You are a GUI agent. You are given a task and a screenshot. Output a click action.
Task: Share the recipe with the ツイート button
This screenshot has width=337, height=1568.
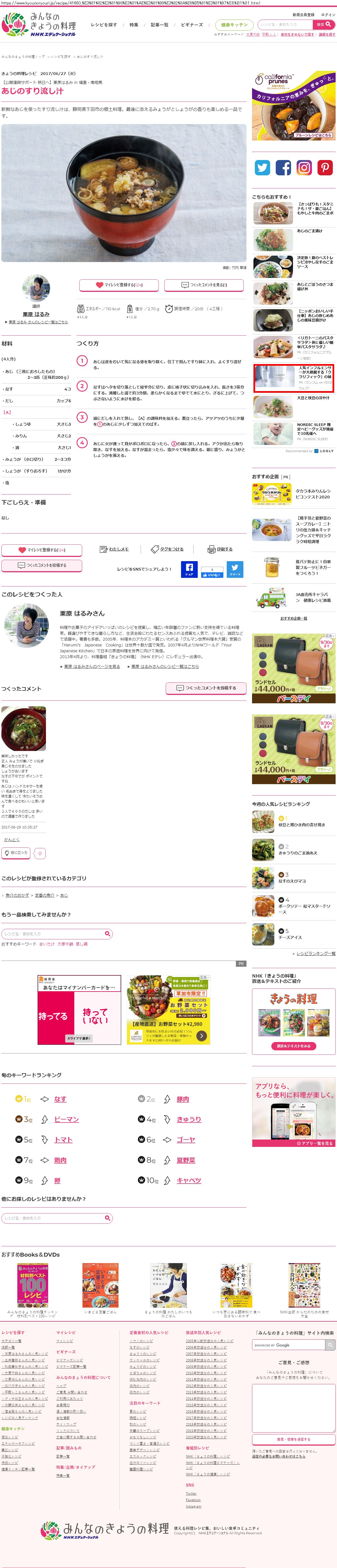coord(235,570)
